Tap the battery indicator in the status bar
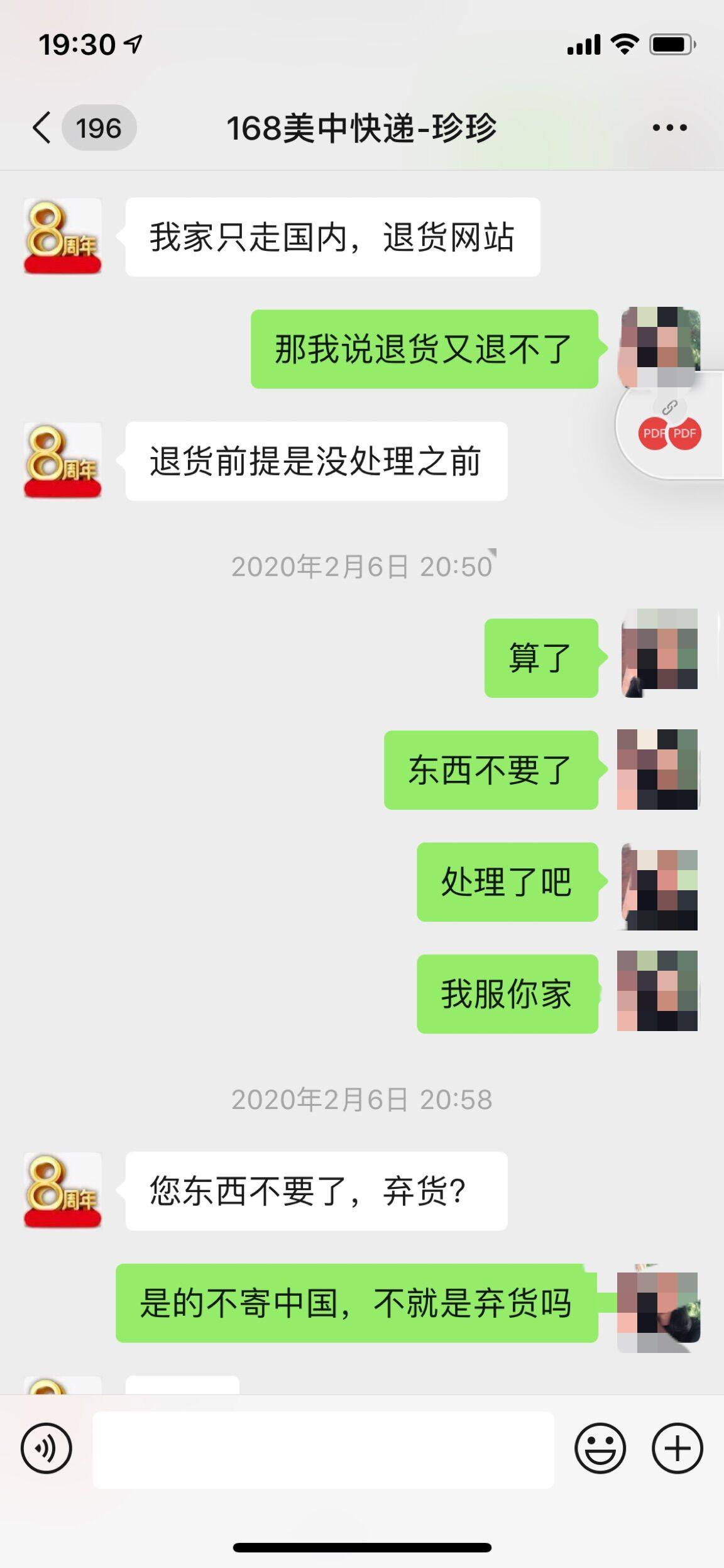724x1568 pixels. pos(672,44)
